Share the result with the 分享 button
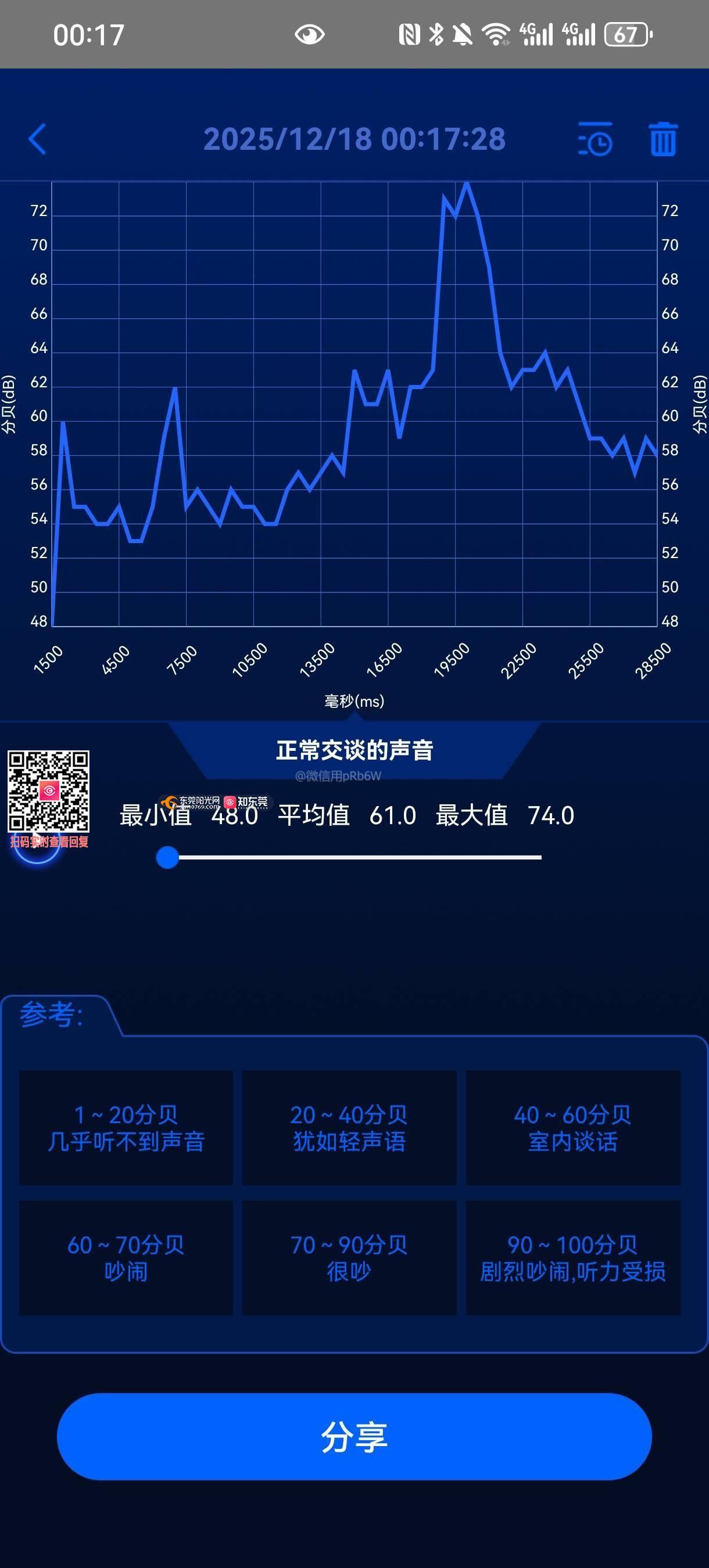This screenshot has width=709, height=1568. (354, 1437)
